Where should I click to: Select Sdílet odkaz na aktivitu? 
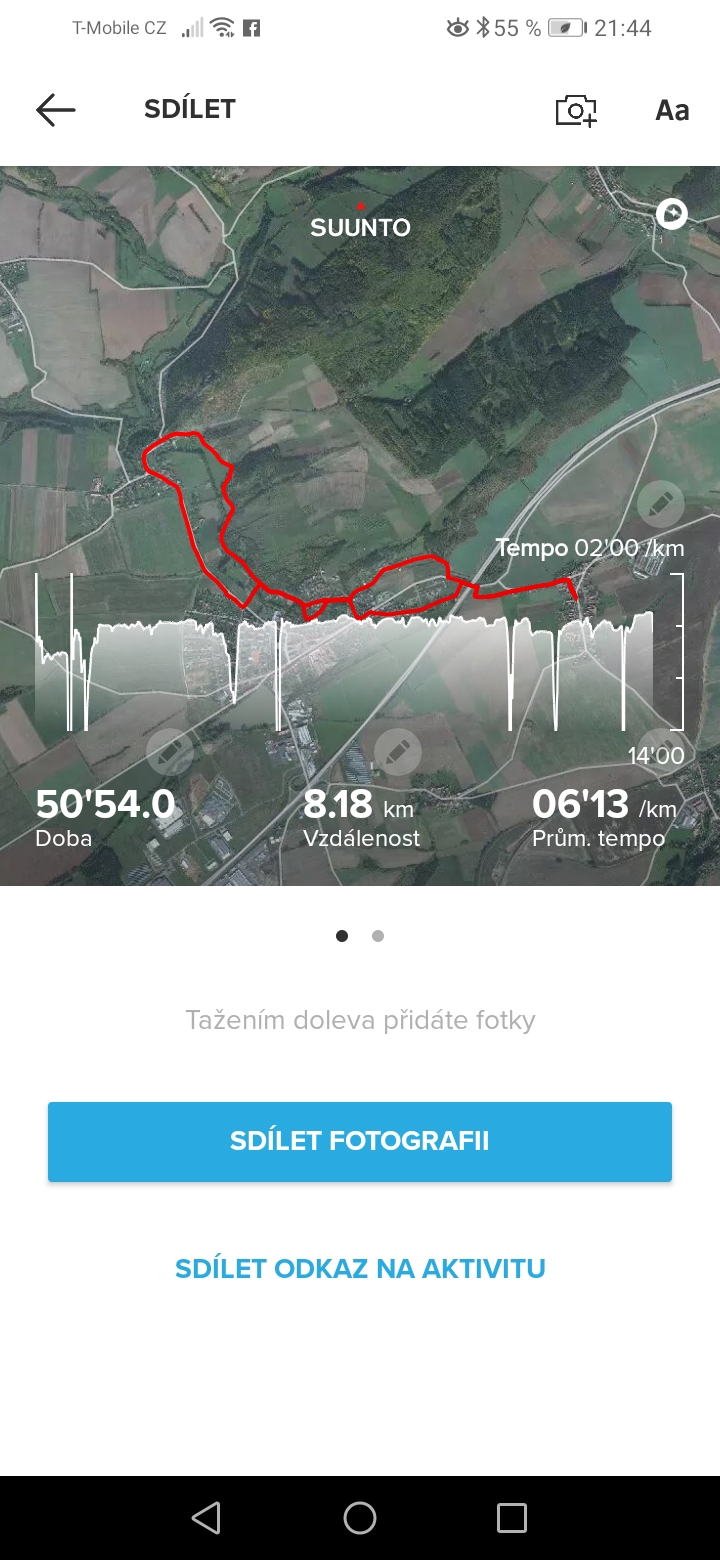tap(360, 1269)
